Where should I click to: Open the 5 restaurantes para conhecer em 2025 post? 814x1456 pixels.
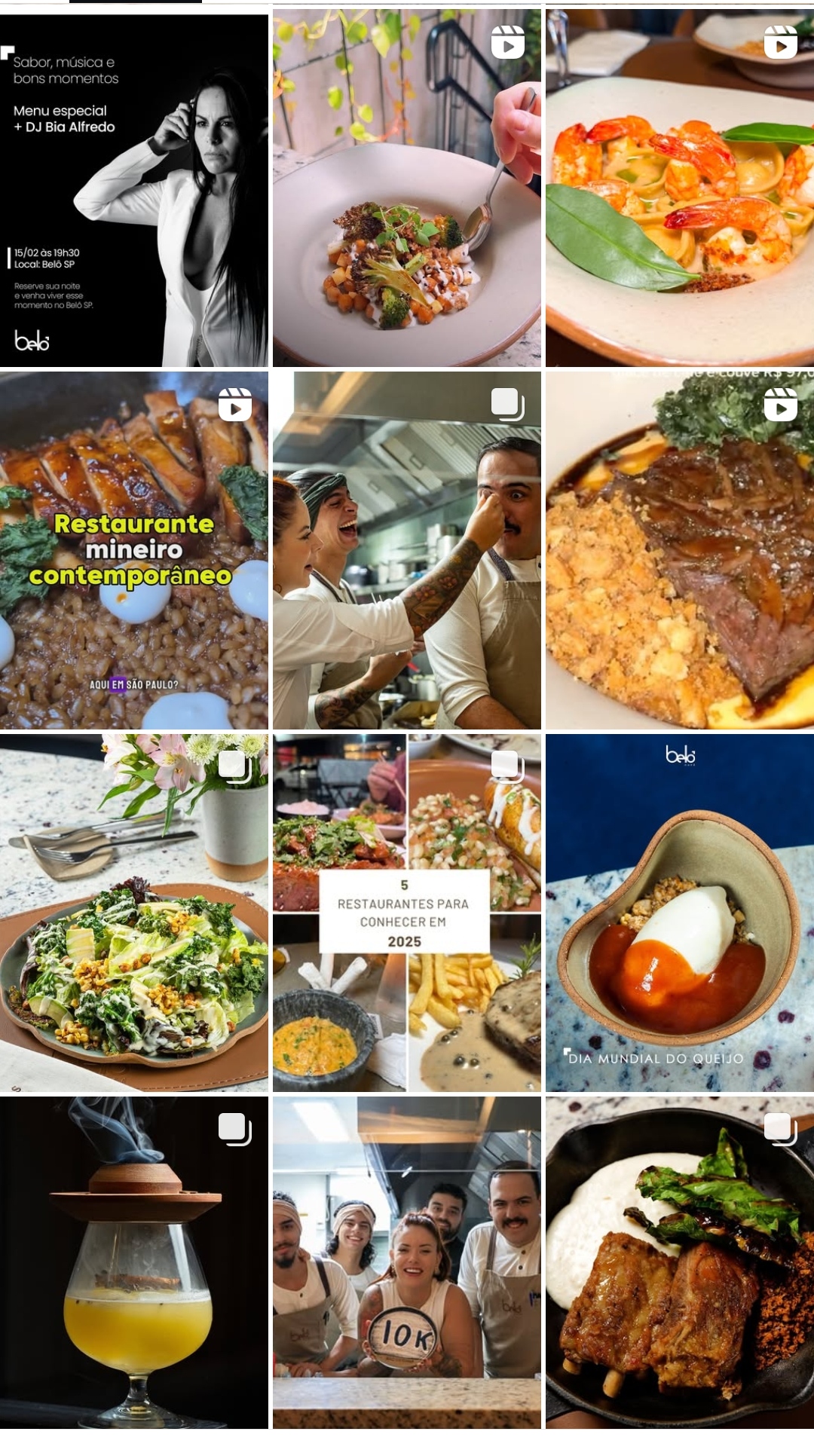click(x=406, y=913)
